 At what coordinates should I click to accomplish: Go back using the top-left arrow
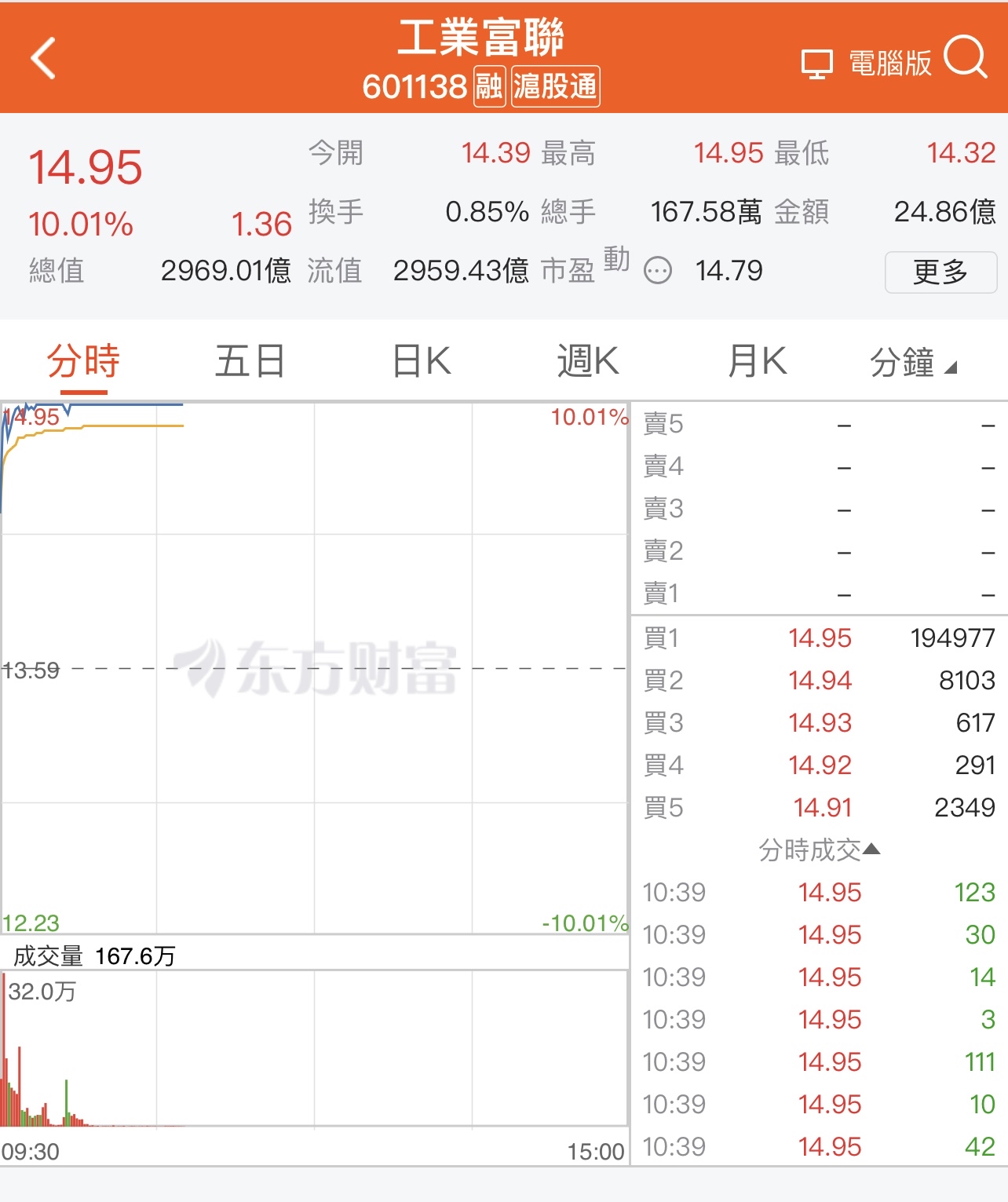coord(43,58)
